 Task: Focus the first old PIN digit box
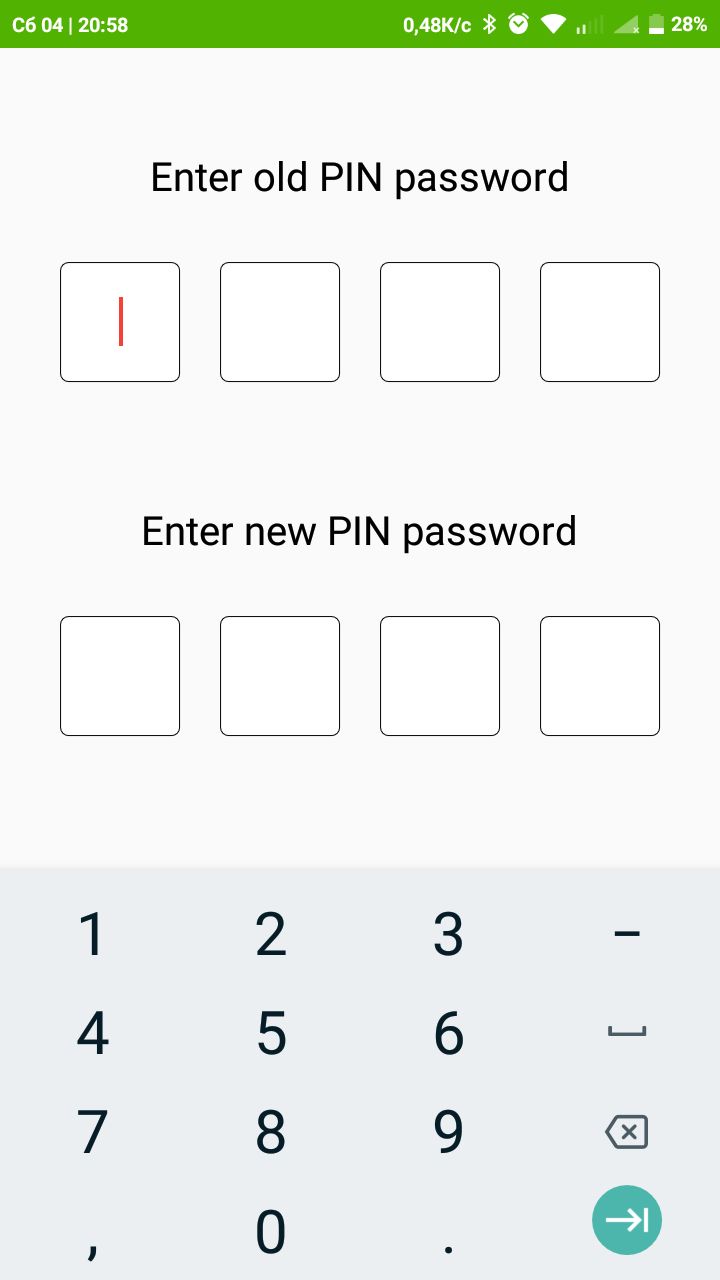(x=120, y=322)
